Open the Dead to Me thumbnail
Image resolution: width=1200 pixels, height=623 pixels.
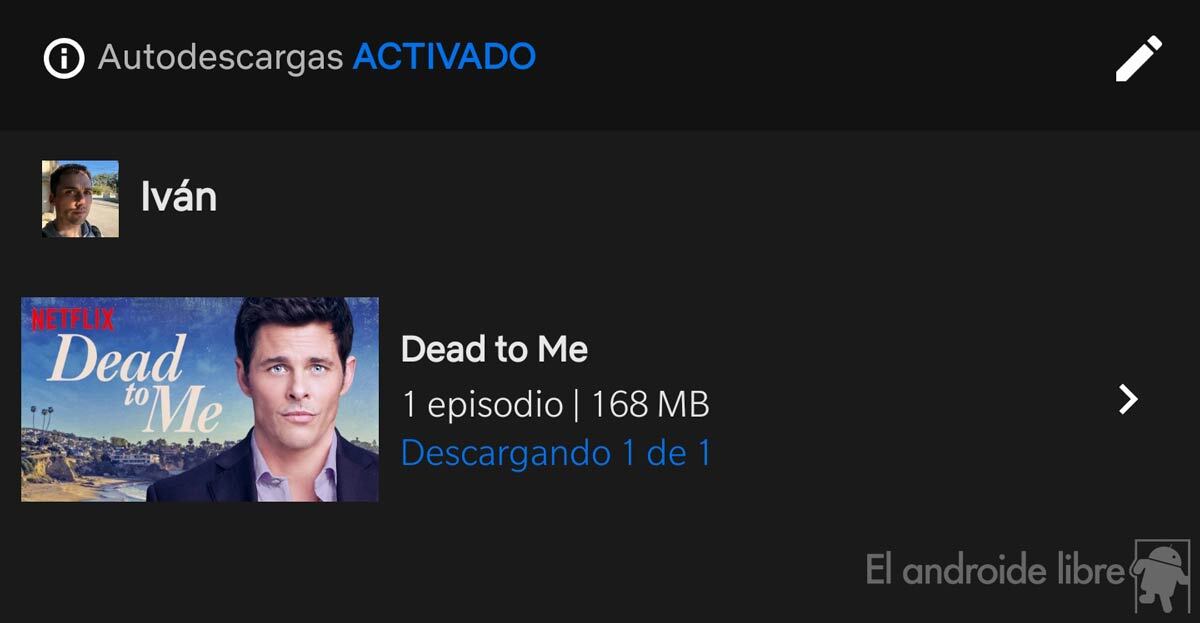pos(200,399)
